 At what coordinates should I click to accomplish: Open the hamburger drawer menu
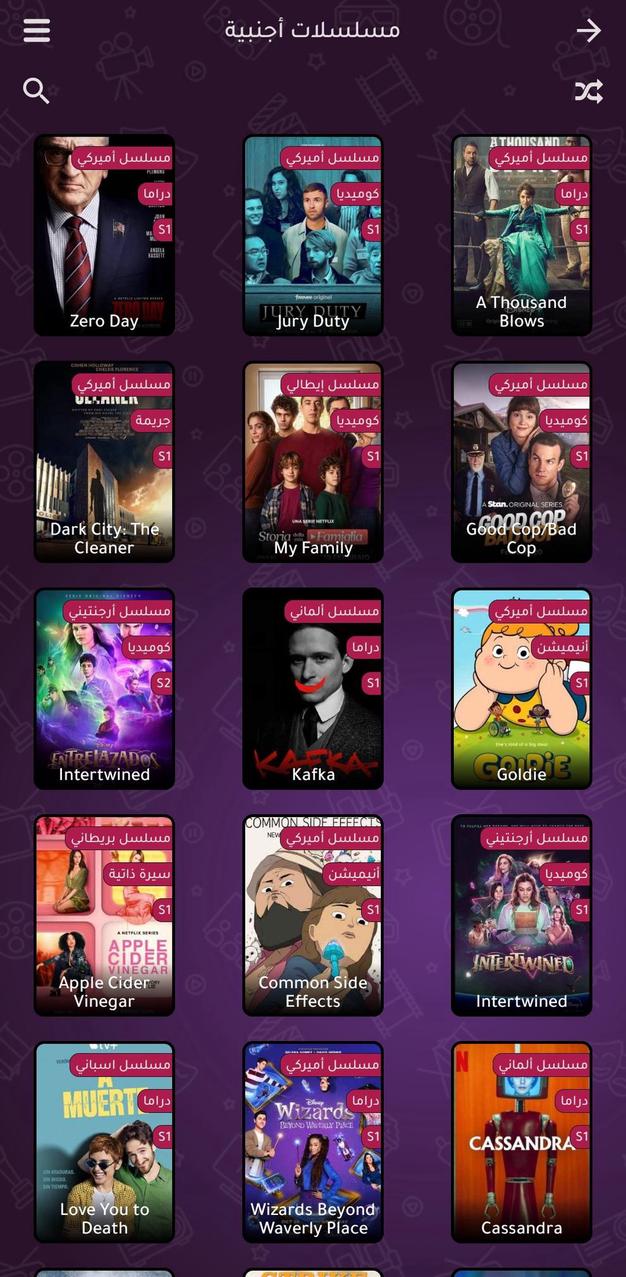(37, 30)
